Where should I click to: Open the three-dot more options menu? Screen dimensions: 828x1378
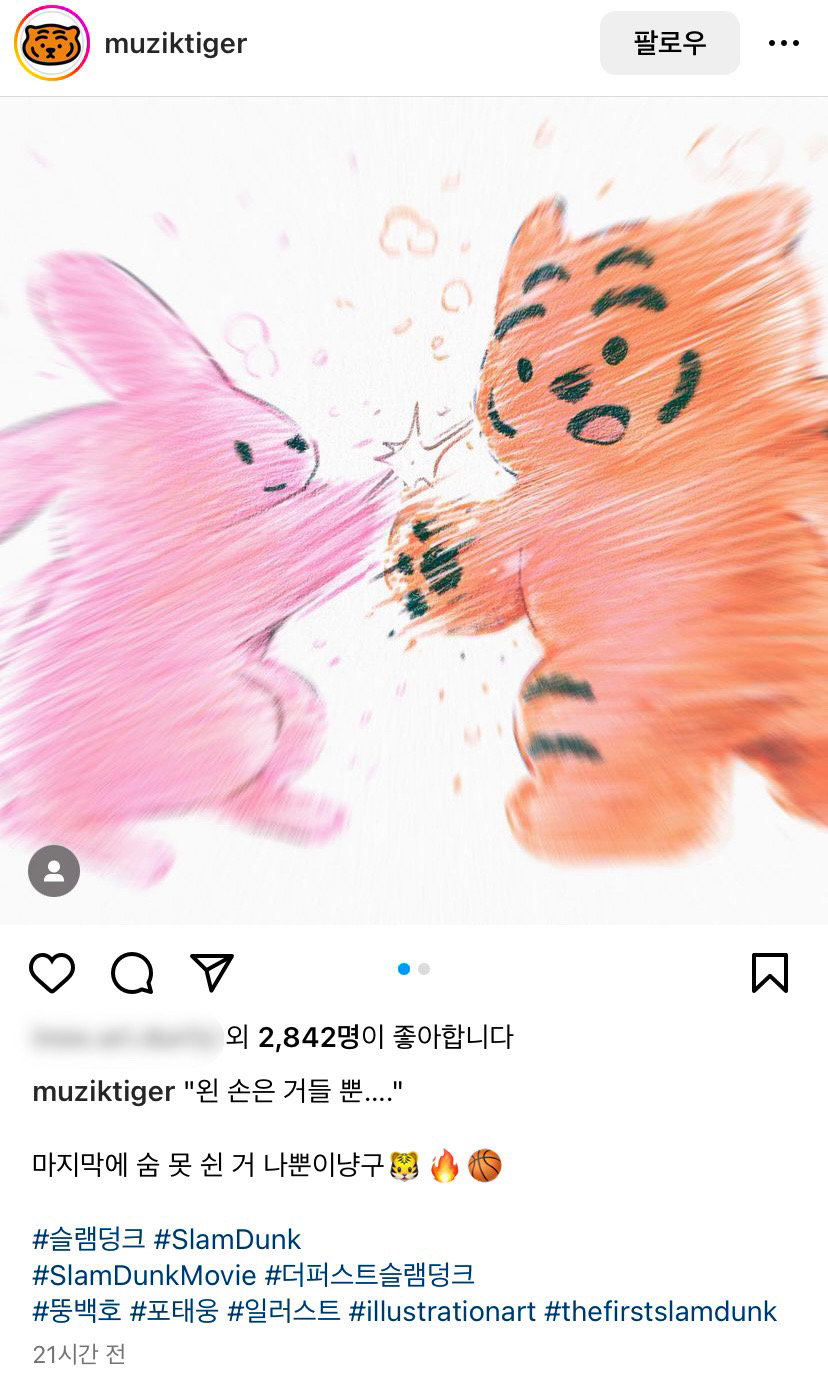pos(784,43)
